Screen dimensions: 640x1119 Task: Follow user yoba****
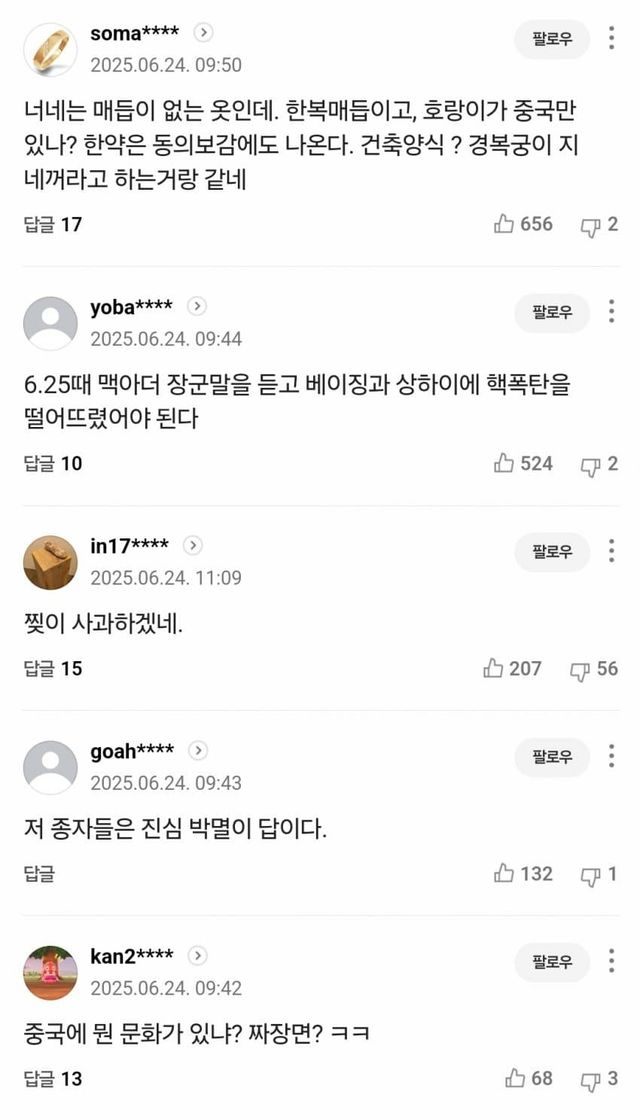point(553,313)
